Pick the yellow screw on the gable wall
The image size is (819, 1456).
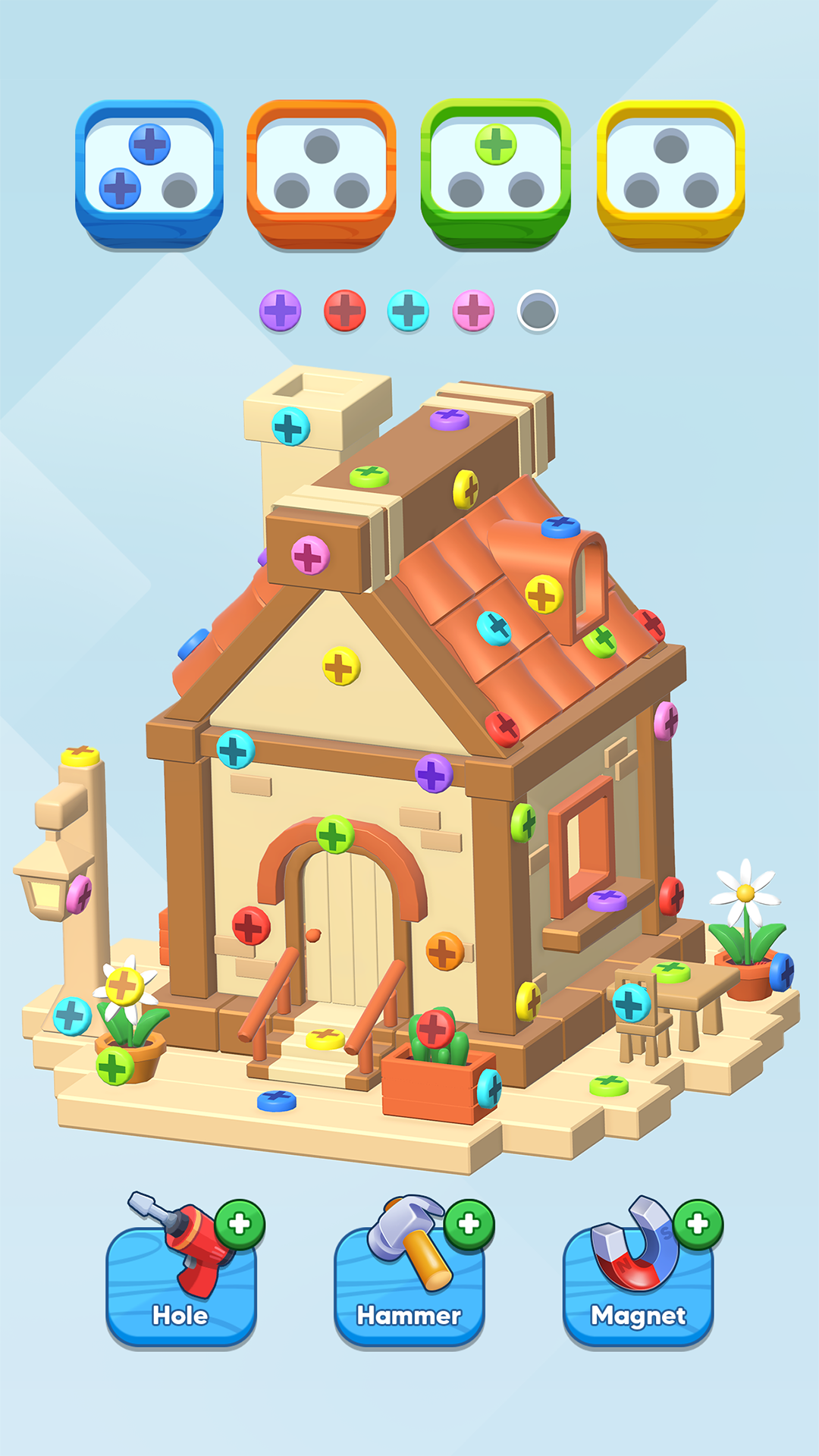[x=341, y=667]
